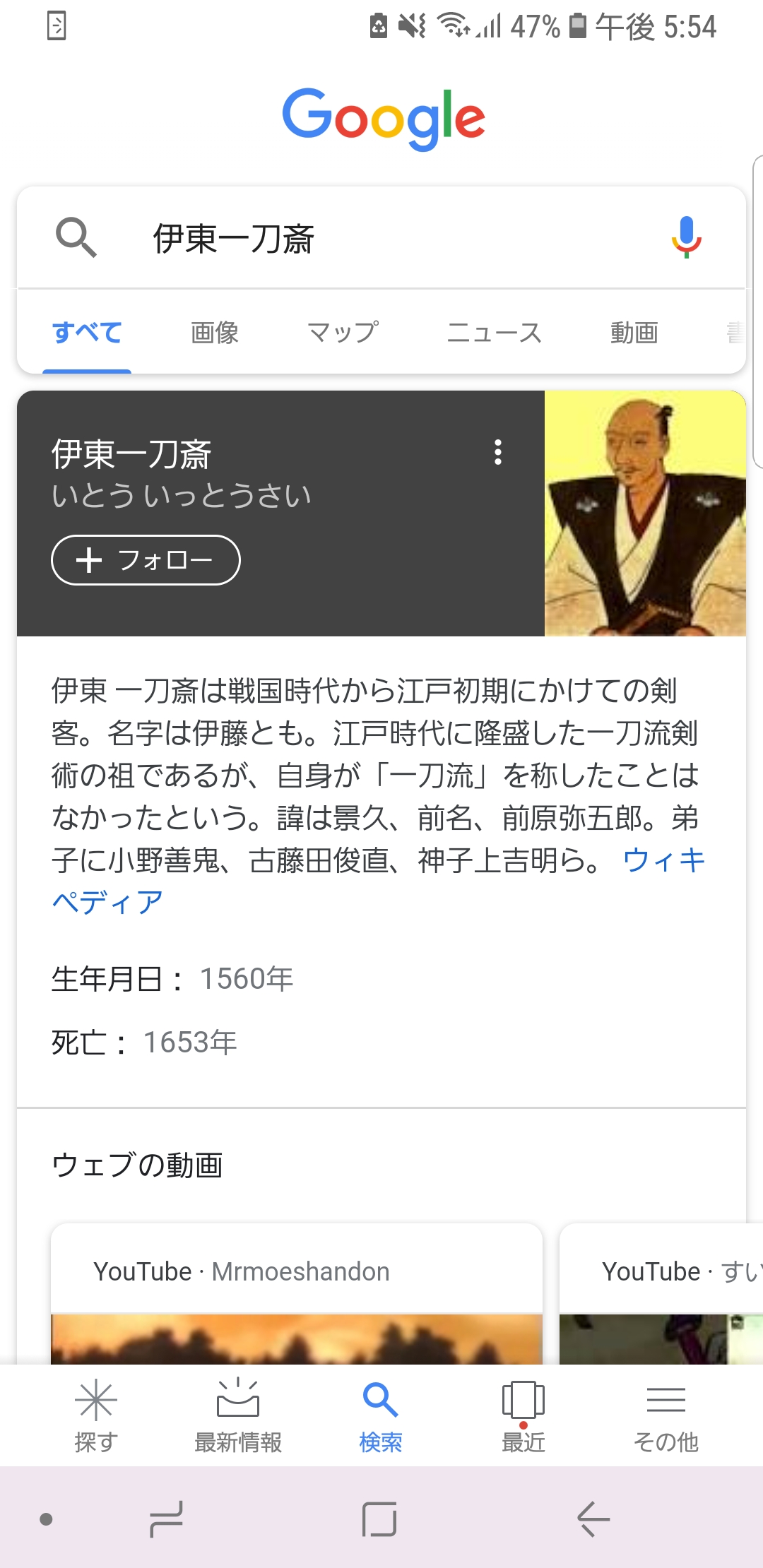
Task: Open the knowledge panel overflow menu
Action: point(498,452)
